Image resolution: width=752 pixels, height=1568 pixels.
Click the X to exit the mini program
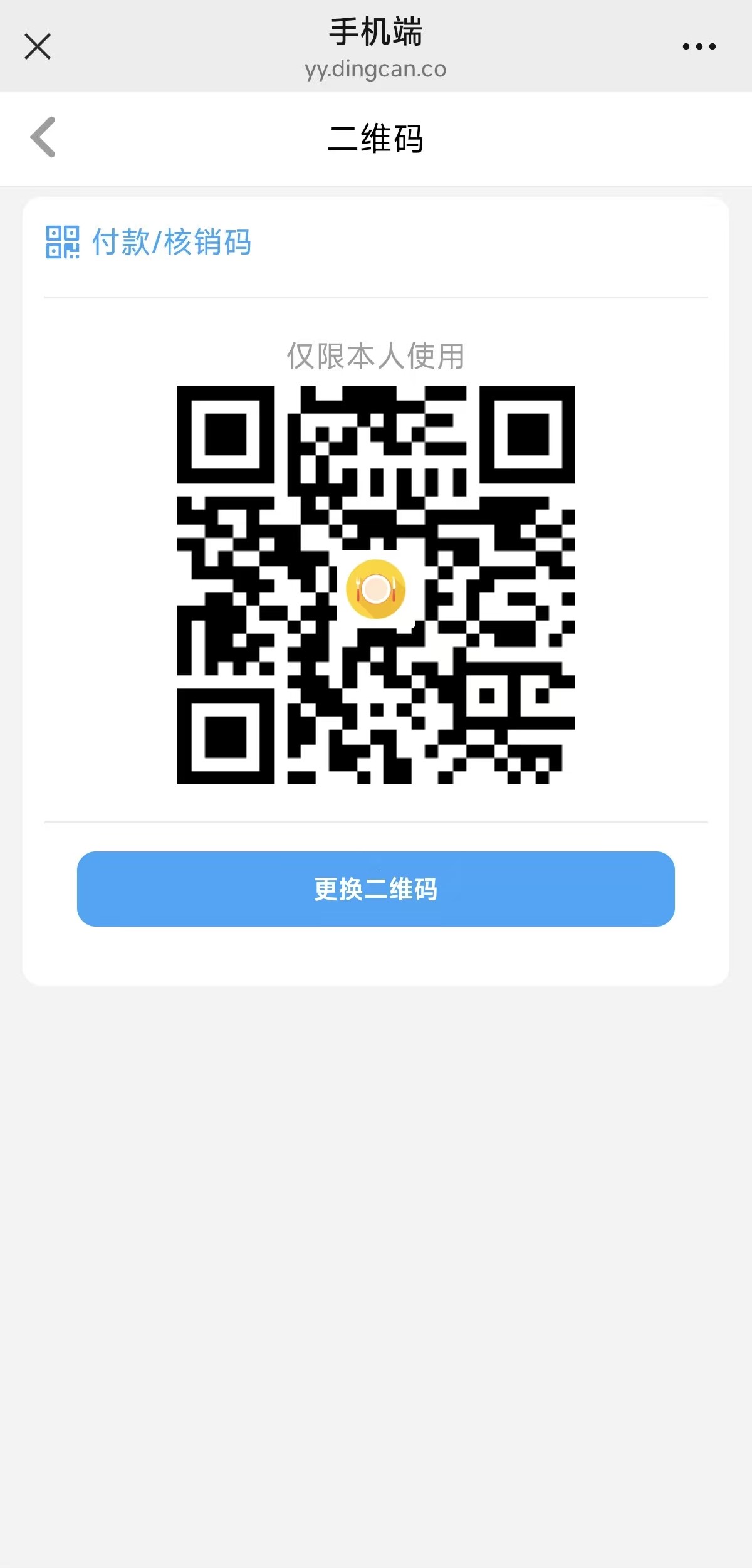[x=36, y=46]
